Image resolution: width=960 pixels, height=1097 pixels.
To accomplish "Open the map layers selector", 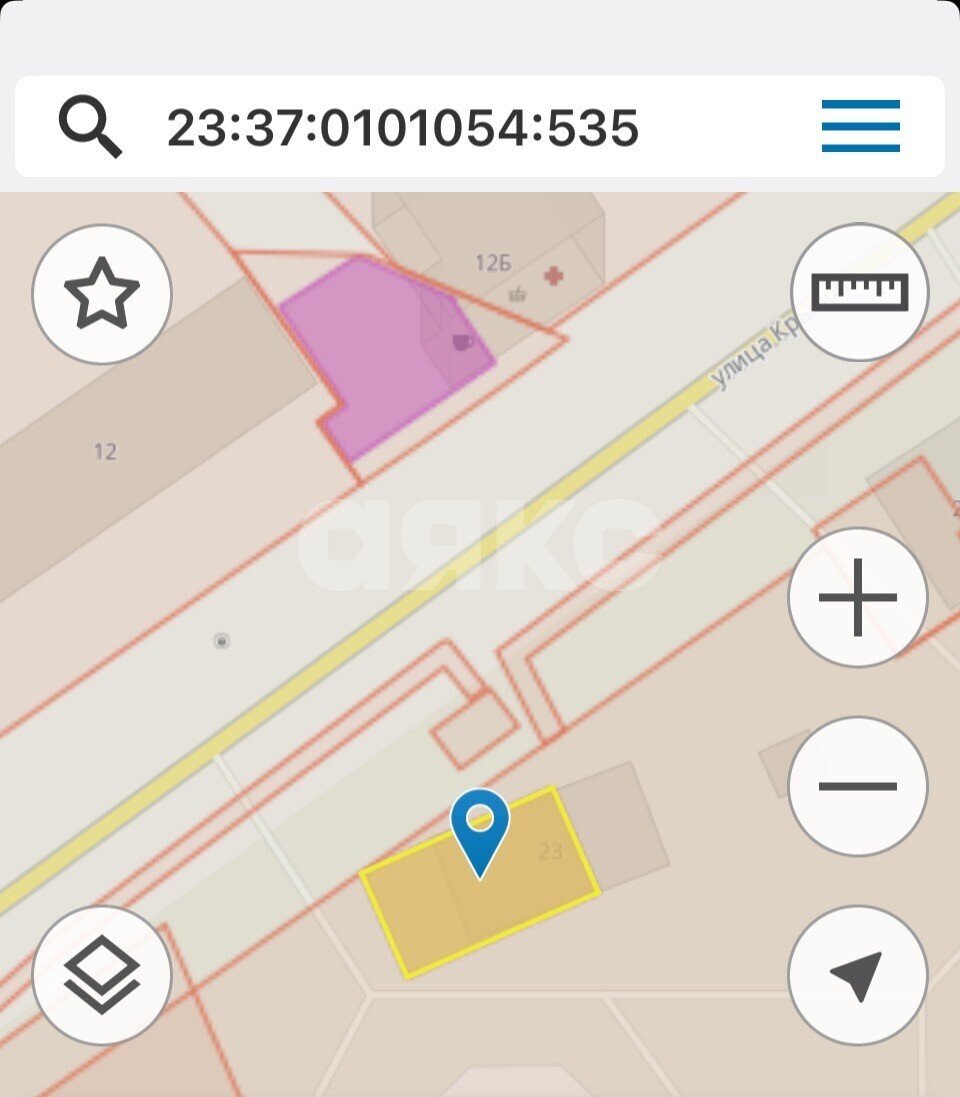I will [102, 975].
